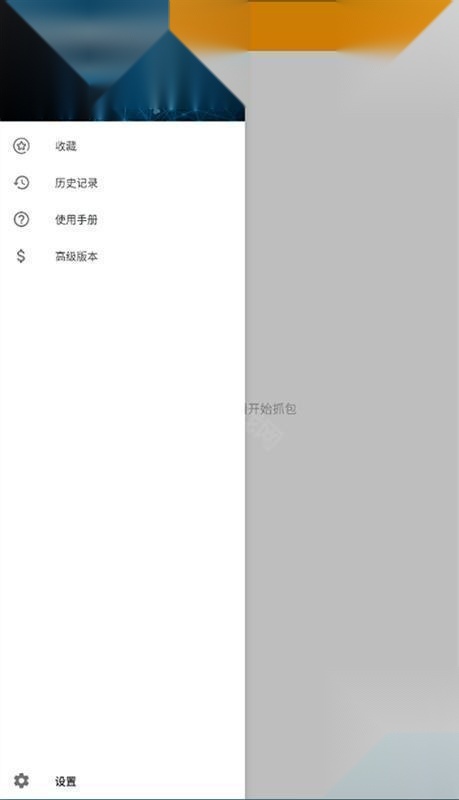Open 设置 settings
This screenshot has height=800, width=459.
click(122, 781)
